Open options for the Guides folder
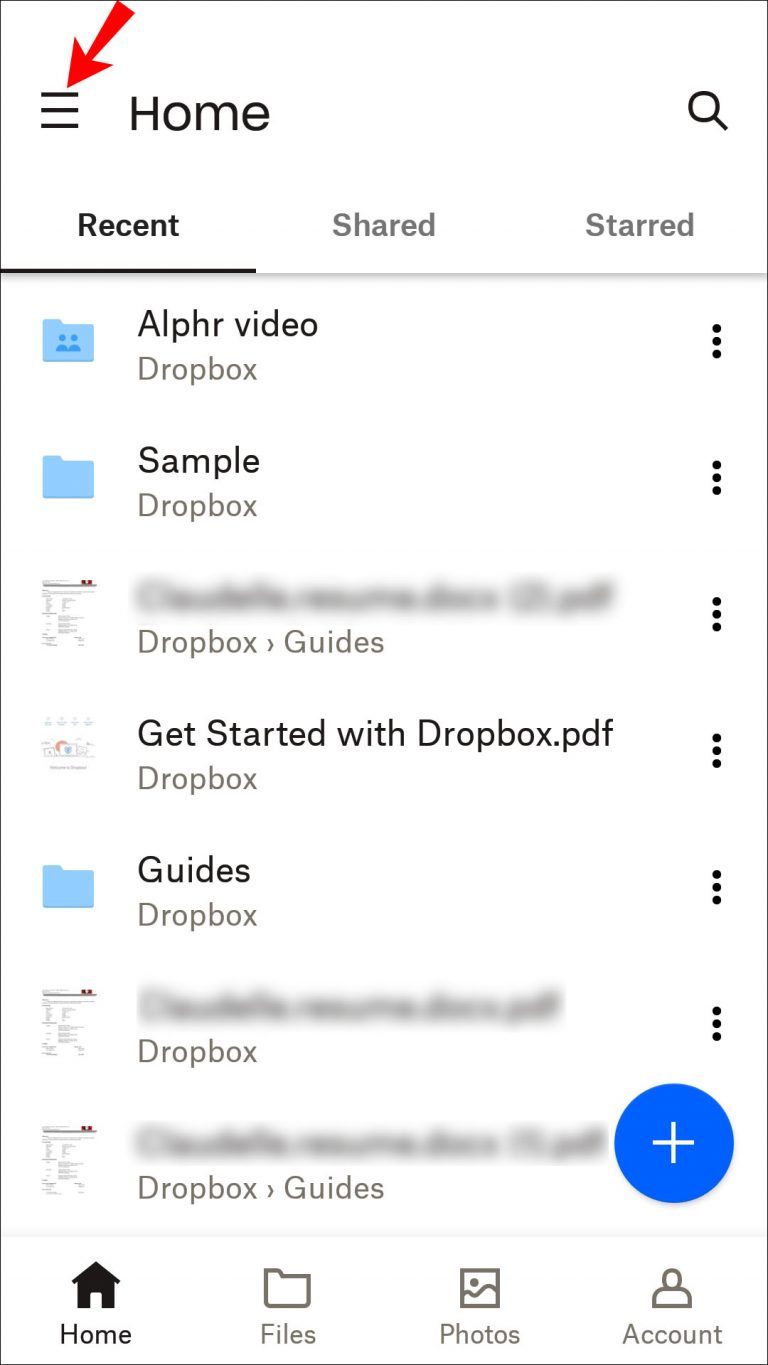This screenshot has height=1365, width=768. point(716,887)
